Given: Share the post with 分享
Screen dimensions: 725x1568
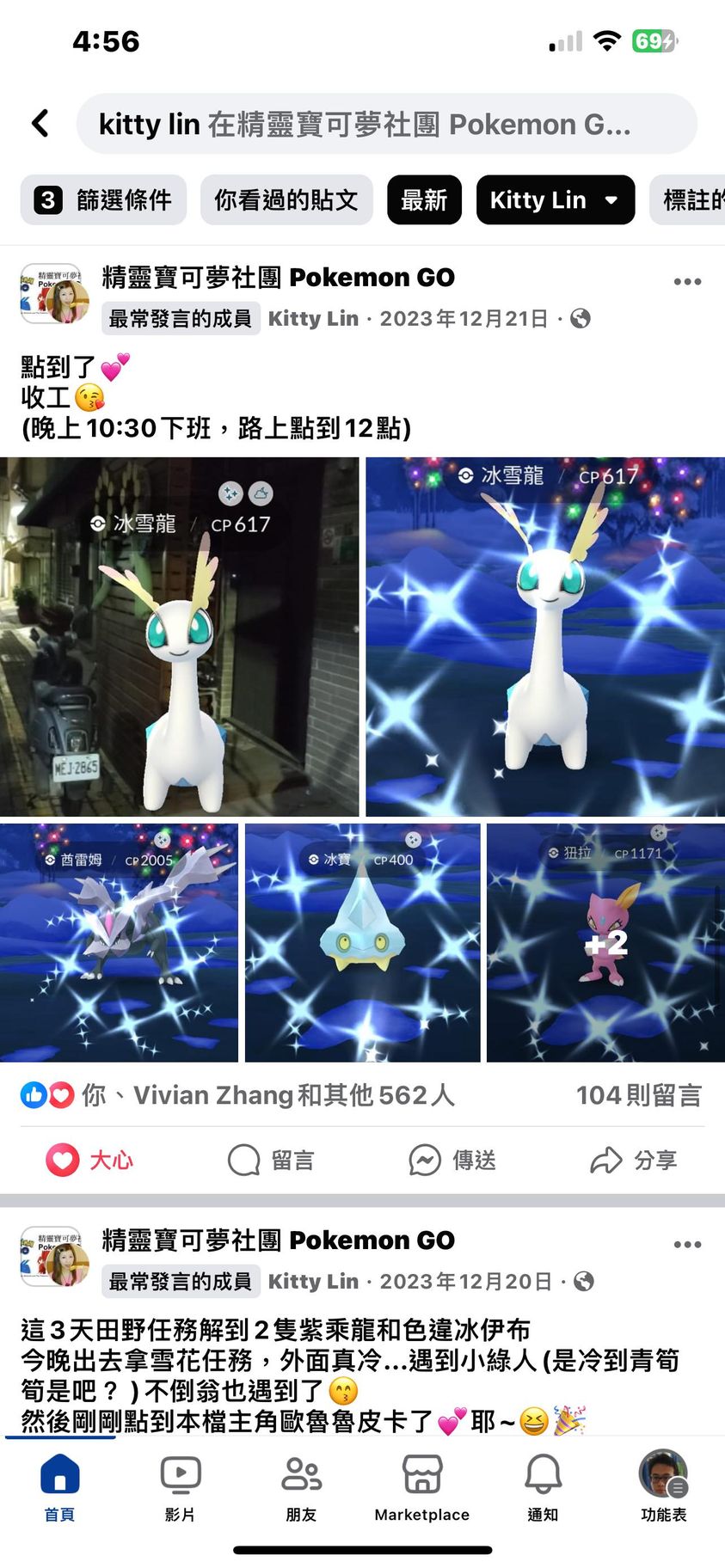Looking at the screenshot, I should [634, 1160].
